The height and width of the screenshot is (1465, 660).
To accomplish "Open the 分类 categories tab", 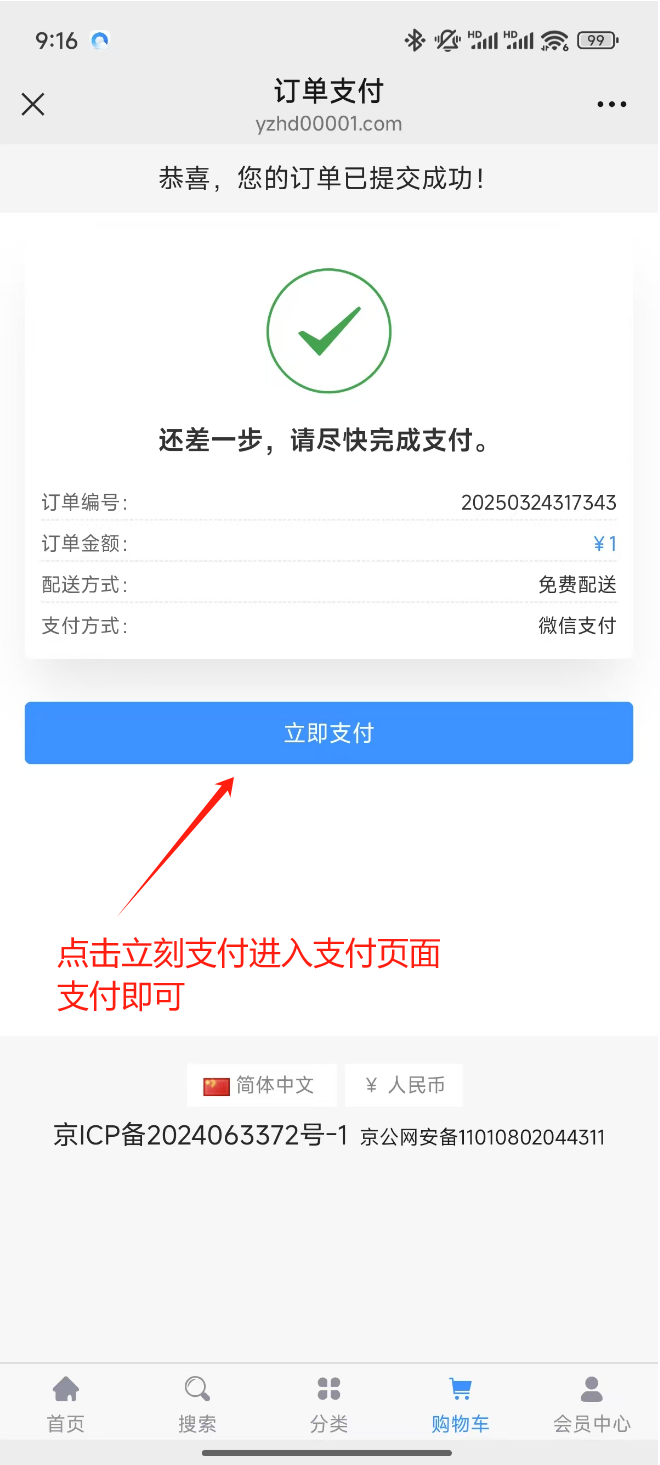I will pyautogui.click(x=329, y=1404).
